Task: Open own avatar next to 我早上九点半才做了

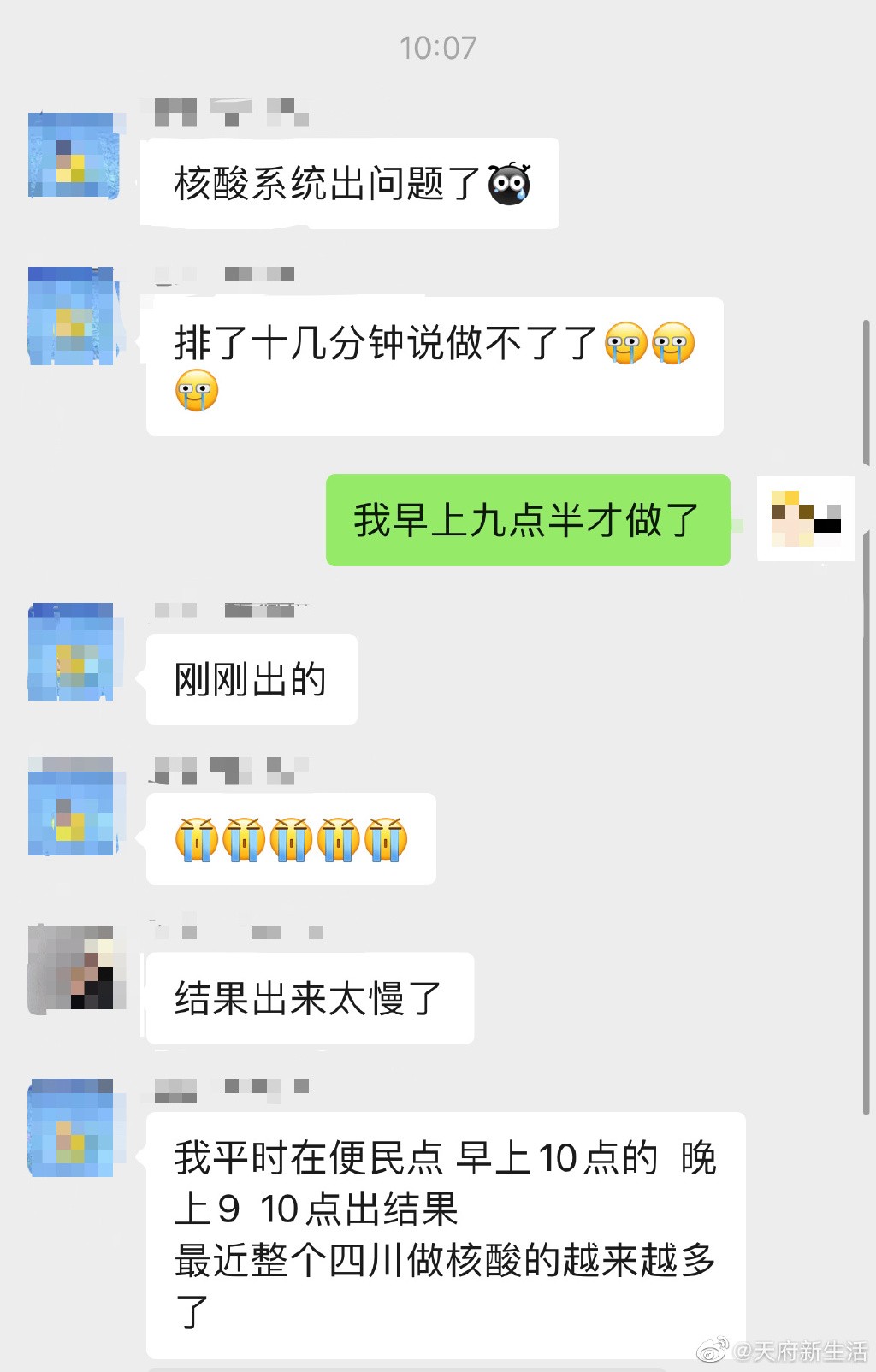Action: click(x=806, y=519)
